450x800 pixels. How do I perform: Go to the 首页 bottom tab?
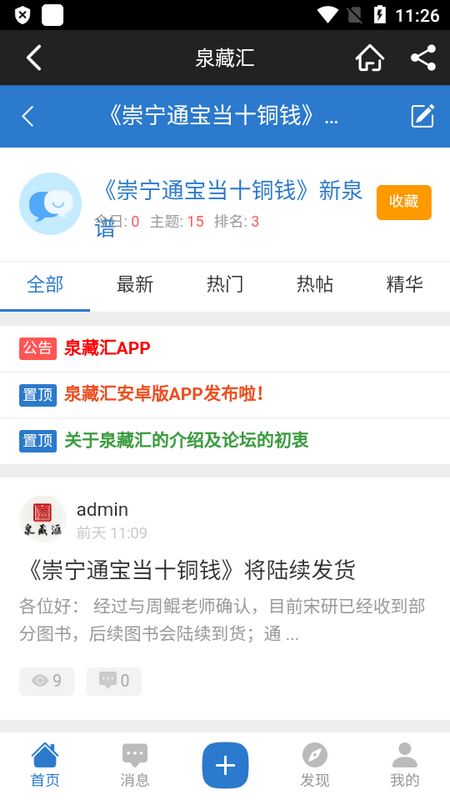45,765
